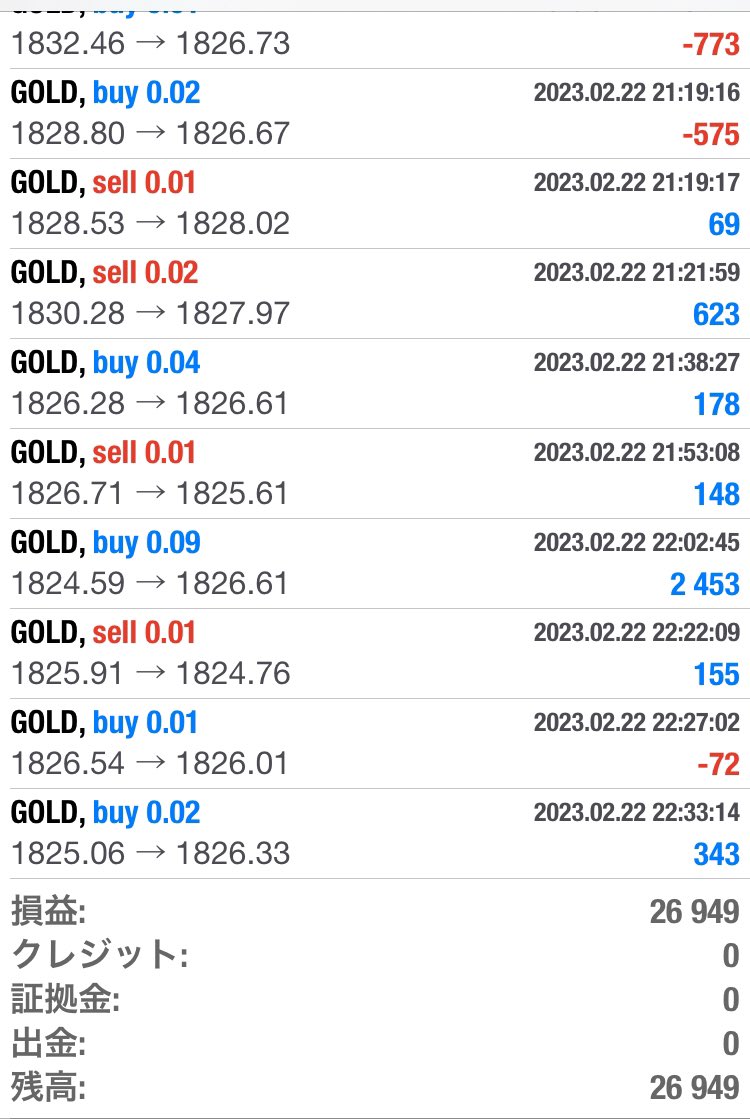Expand the GOLD buy 0.09 trade row
Screen dimensions: 750x1119
point(375,564)
